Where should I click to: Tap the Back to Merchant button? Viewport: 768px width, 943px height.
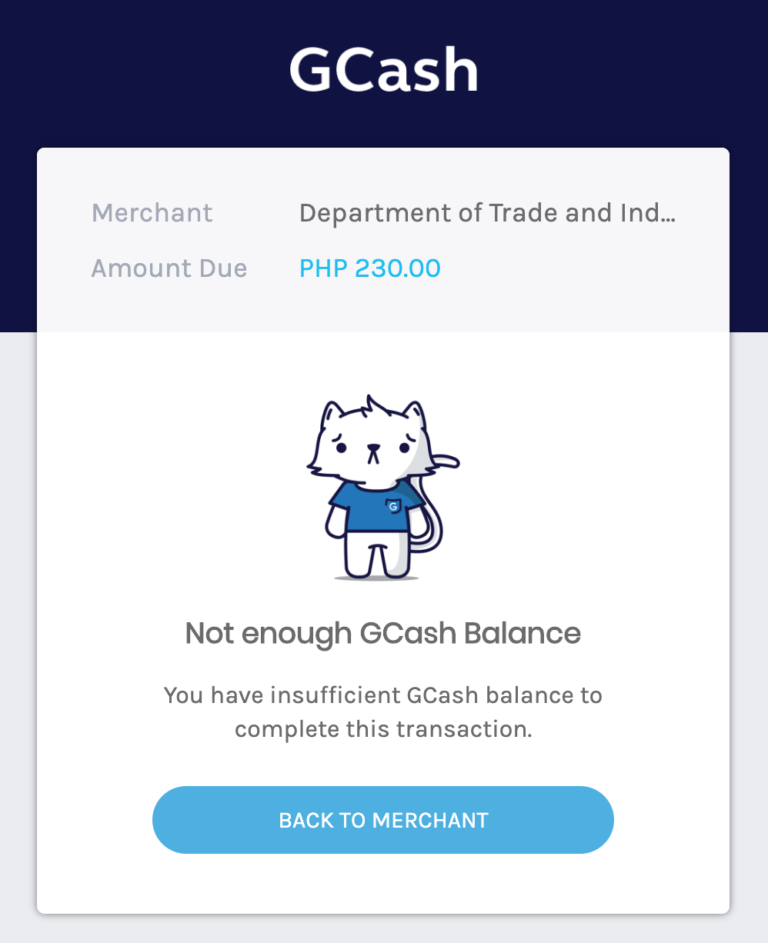(x=383, y=820)
